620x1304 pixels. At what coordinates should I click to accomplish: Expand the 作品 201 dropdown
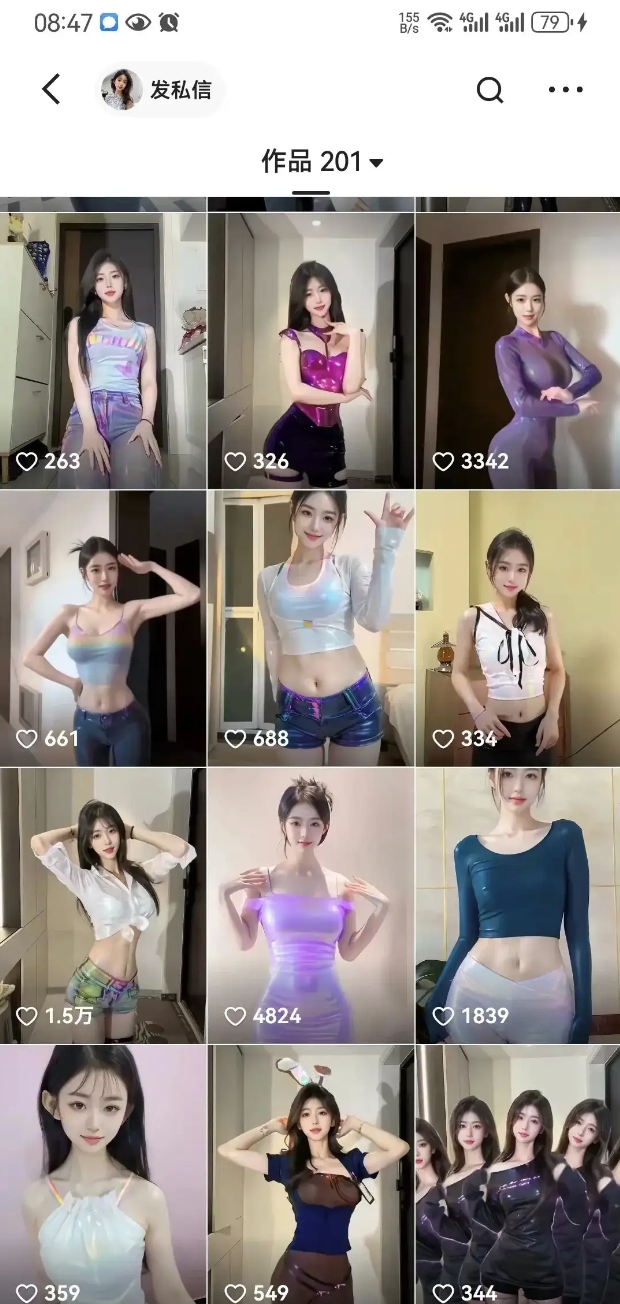point(322,162)
